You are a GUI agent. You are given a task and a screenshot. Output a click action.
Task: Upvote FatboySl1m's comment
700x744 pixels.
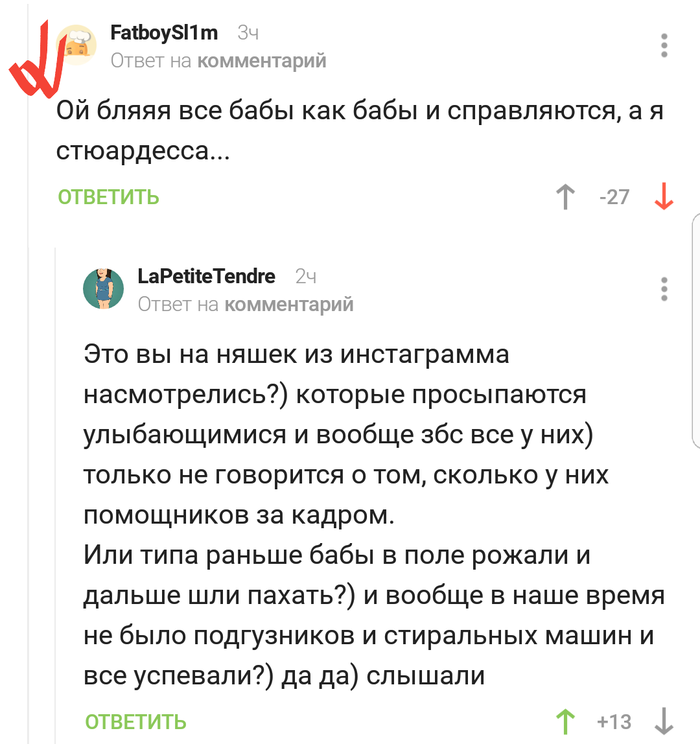coord(566,197)
